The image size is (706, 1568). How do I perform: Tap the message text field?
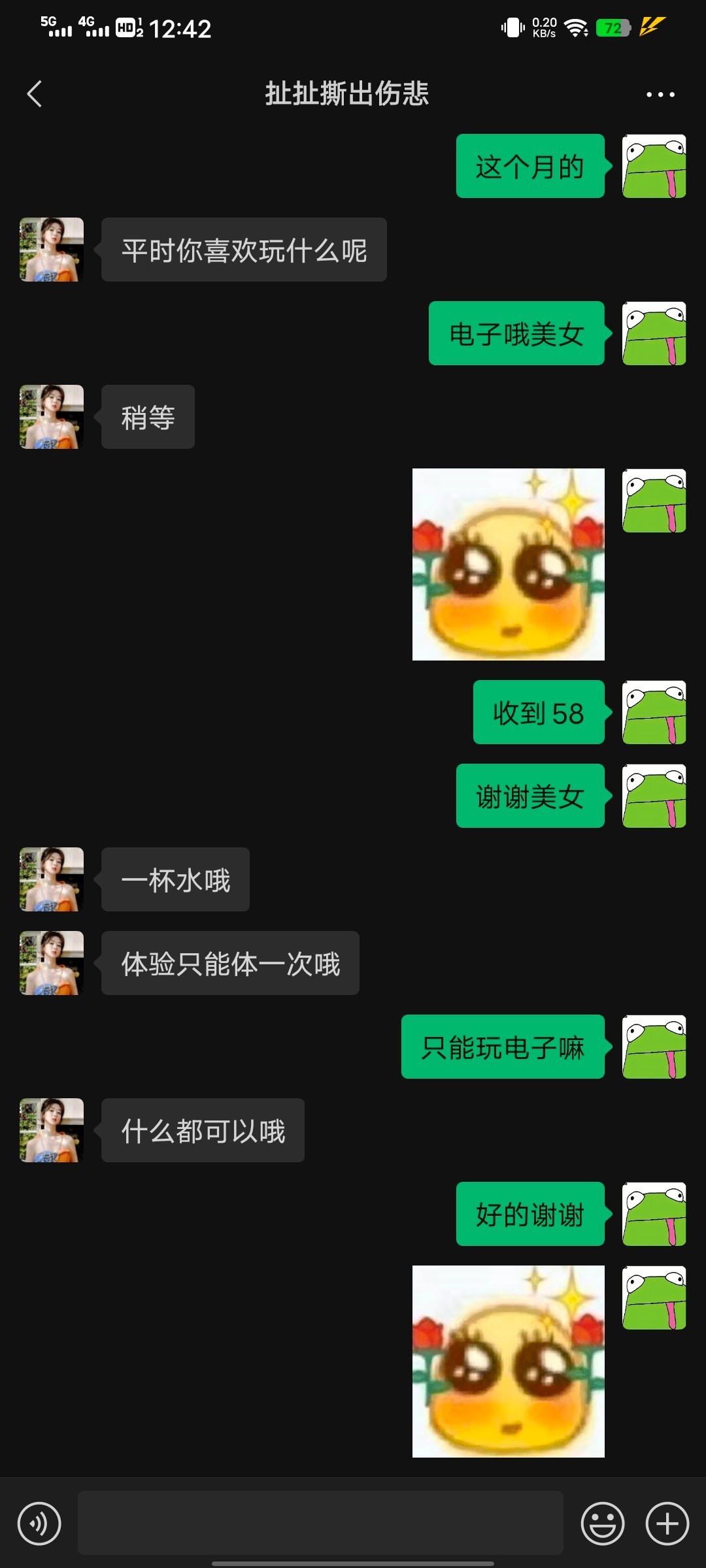[x=320, y=1522]
